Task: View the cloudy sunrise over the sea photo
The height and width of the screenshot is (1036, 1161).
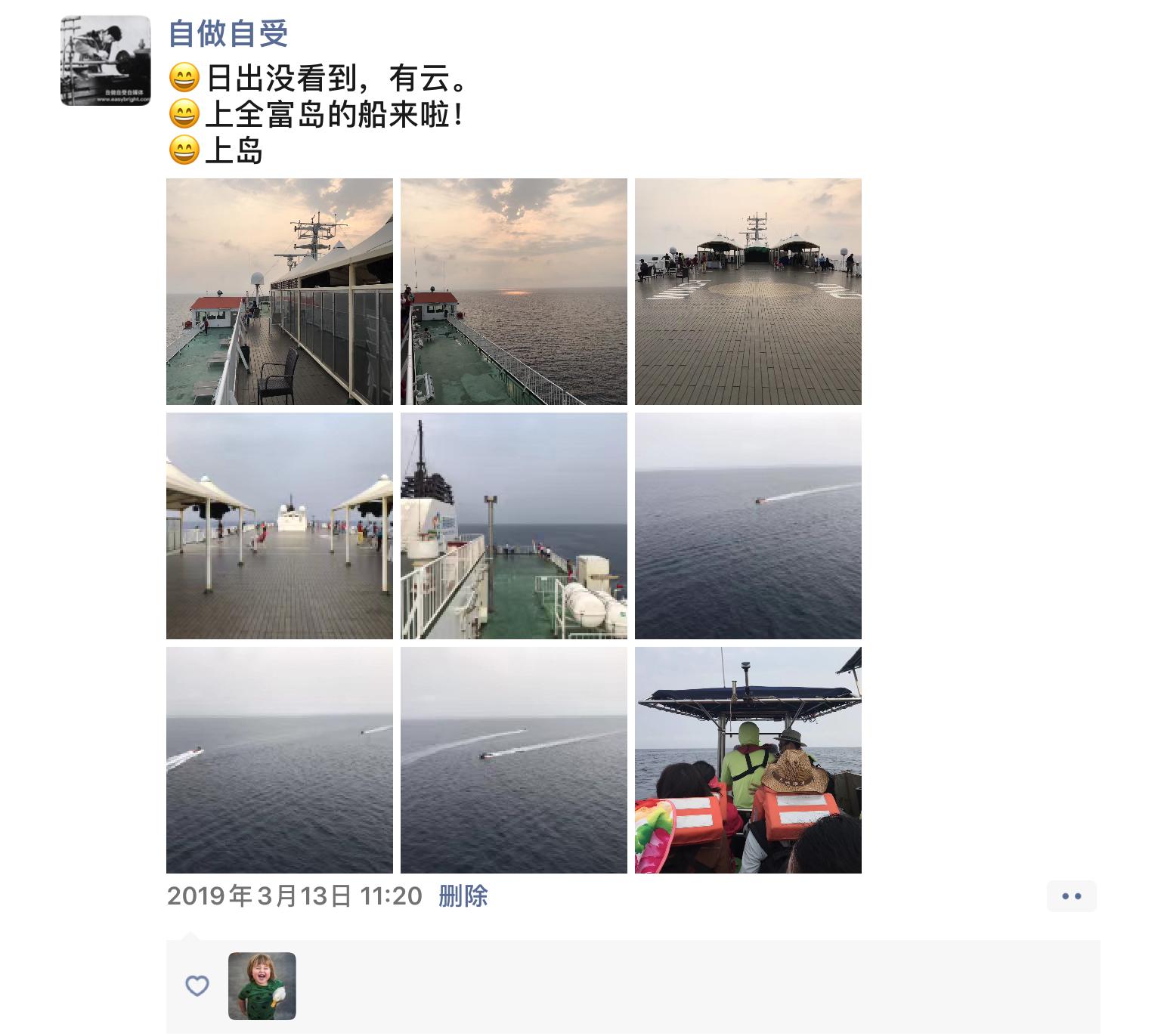Action: point(514,292)
